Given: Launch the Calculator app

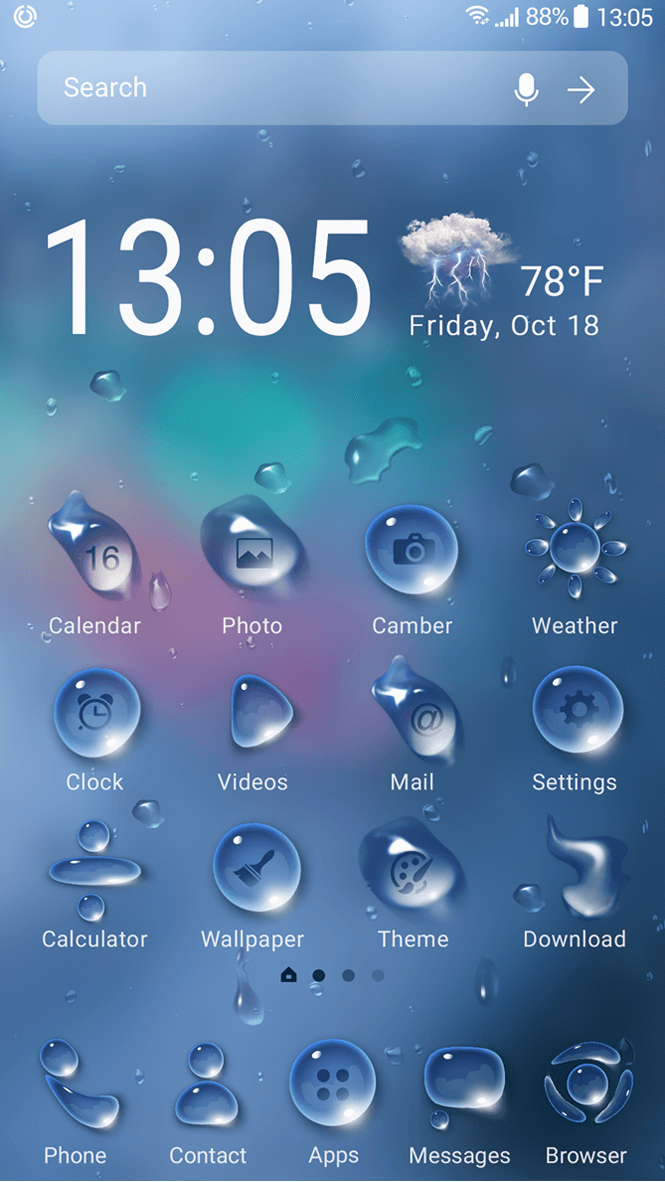Looking at the screenshot, I should point(95,870).
